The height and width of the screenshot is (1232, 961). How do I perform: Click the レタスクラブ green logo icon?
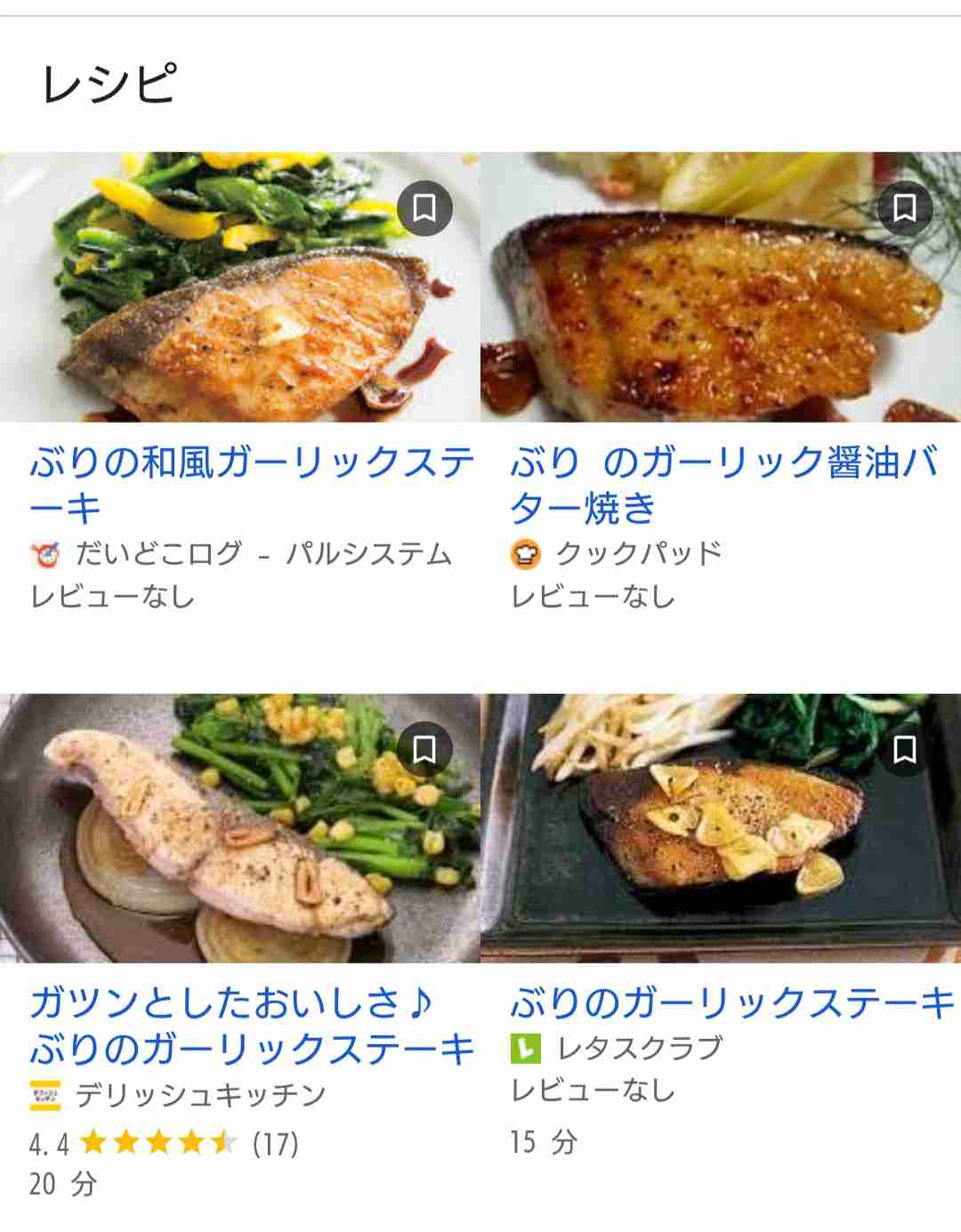(x=526, y=1050)
